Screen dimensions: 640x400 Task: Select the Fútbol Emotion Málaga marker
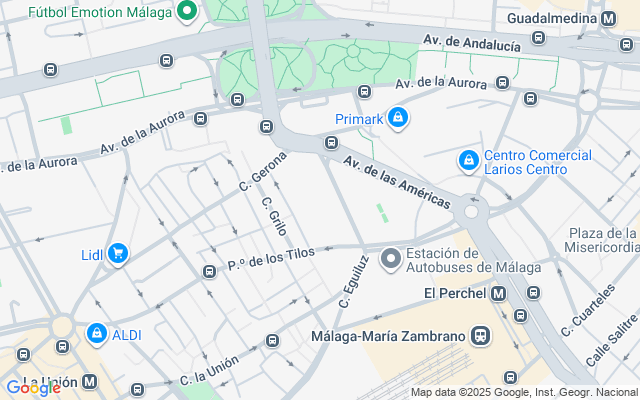pos(187,11)
